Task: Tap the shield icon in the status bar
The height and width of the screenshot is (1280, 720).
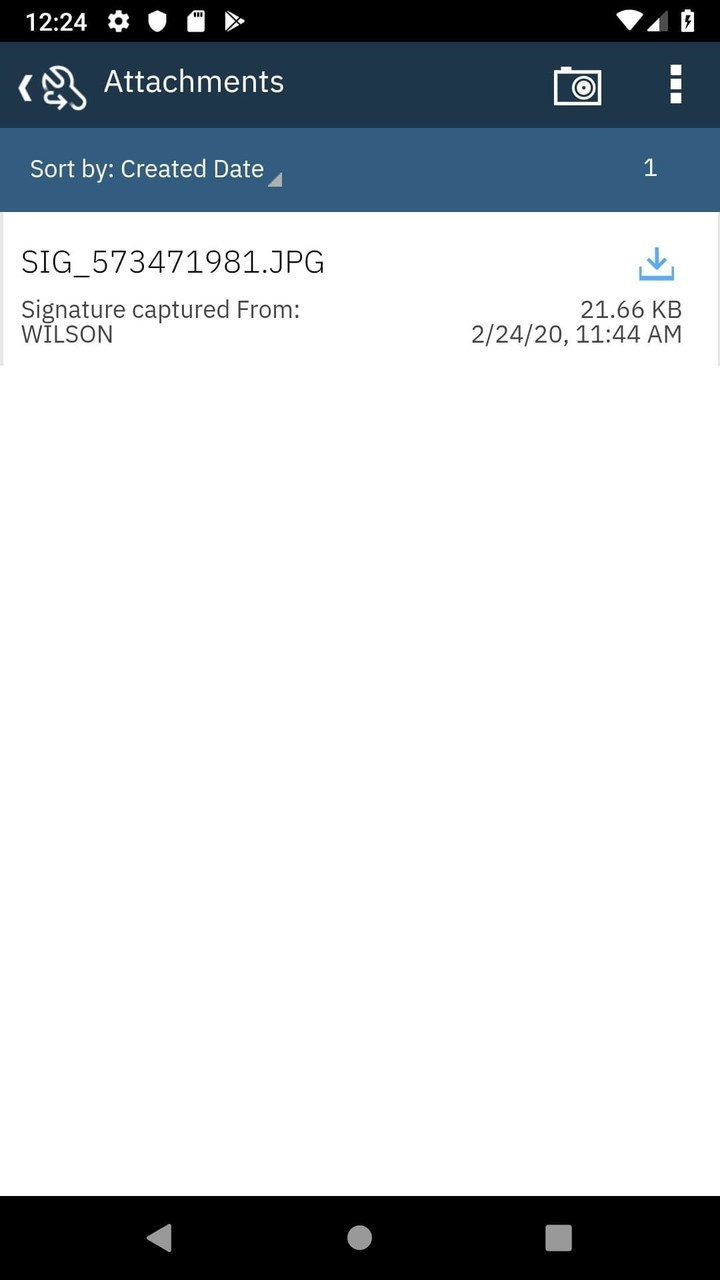Action: pos(156,20)
